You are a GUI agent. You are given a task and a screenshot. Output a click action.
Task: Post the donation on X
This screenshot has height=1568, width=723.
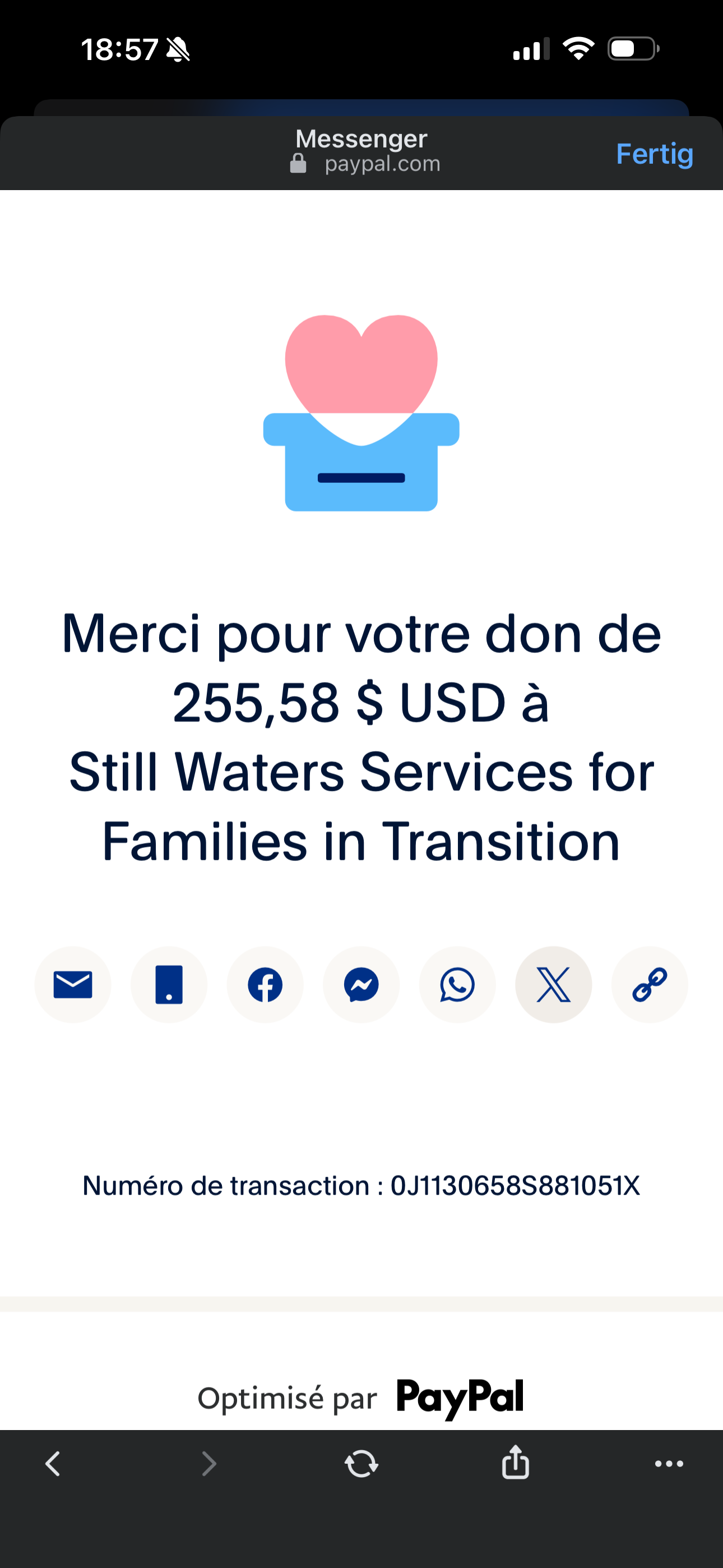553,984
